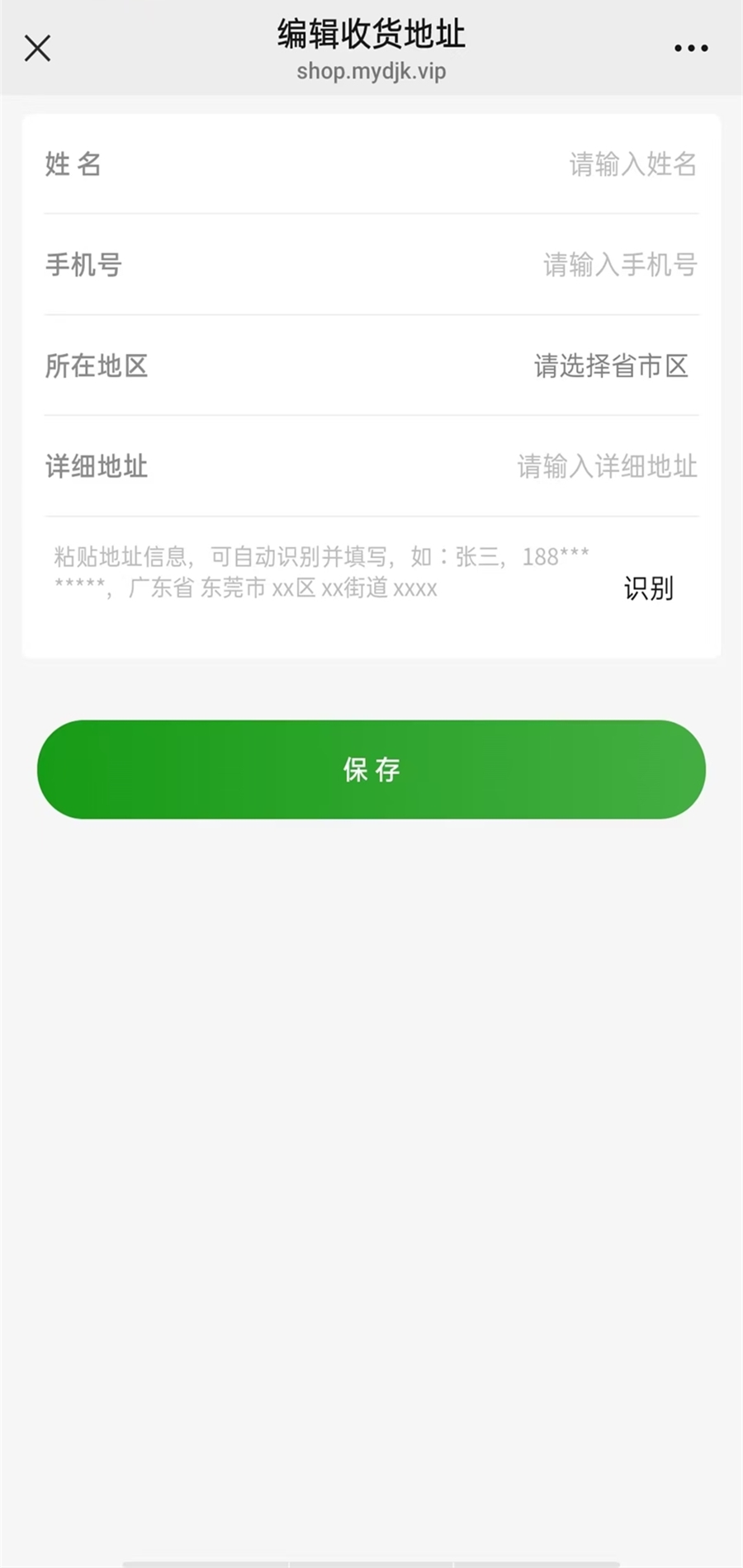The width and height of the screenshot is (743, 1568).
Task: Click the 手机号 field label
Action: click(83, 265)
